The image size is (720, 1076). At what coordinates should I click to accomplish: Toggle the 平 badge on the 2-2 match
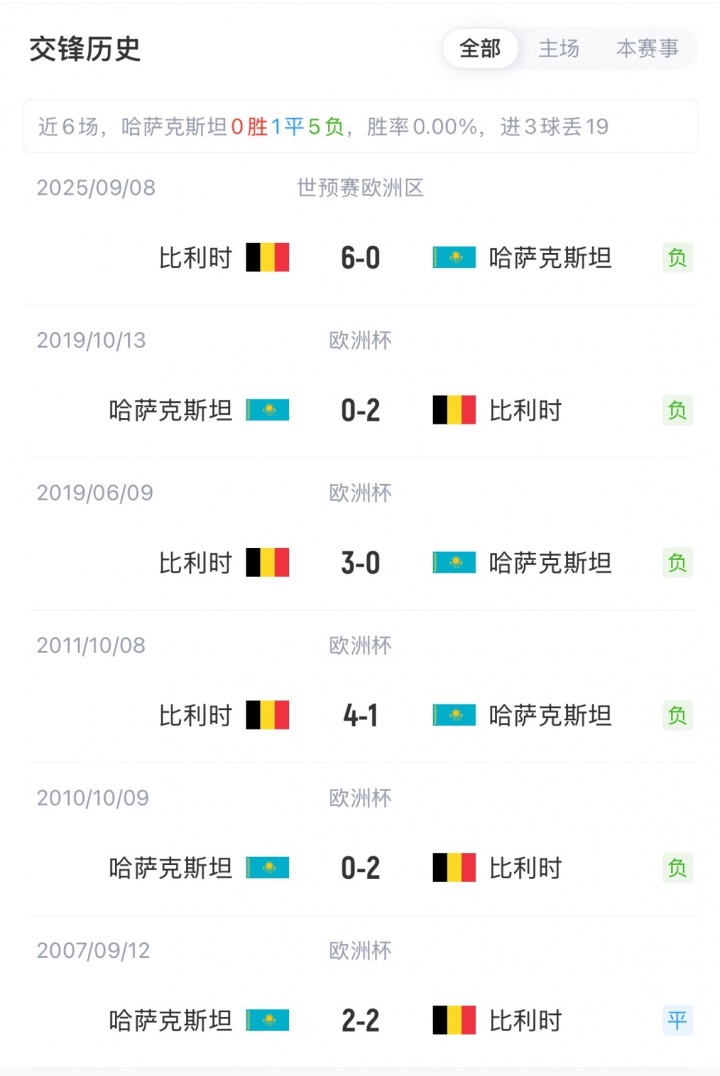(x=677, y=1021)
